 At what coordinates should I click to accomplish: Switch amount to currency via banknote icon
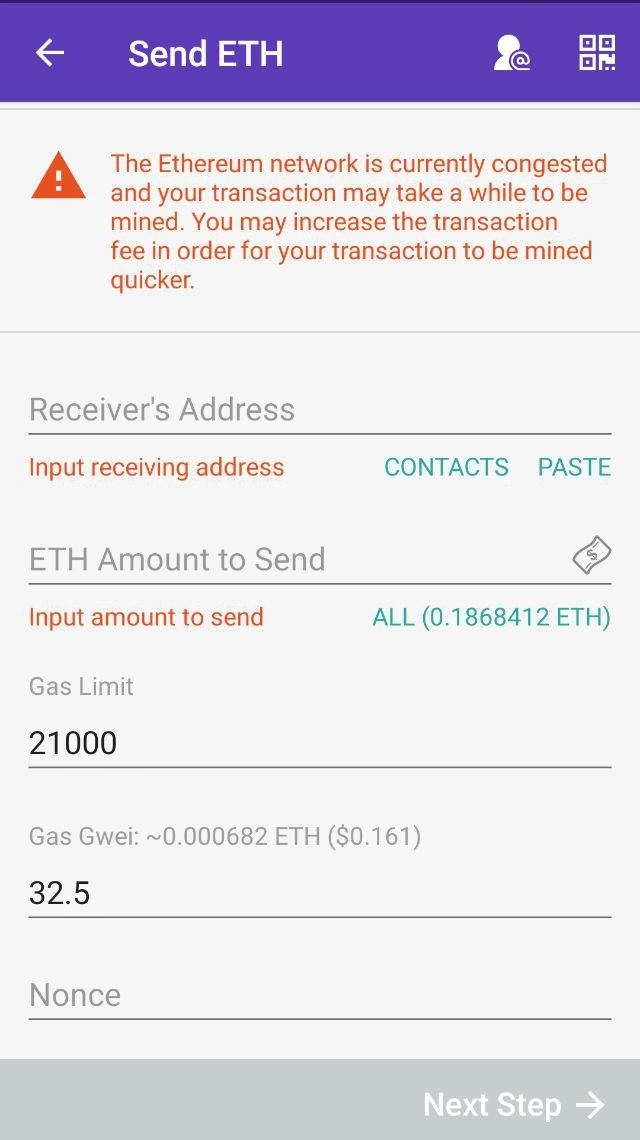click(x=592, y=556)
